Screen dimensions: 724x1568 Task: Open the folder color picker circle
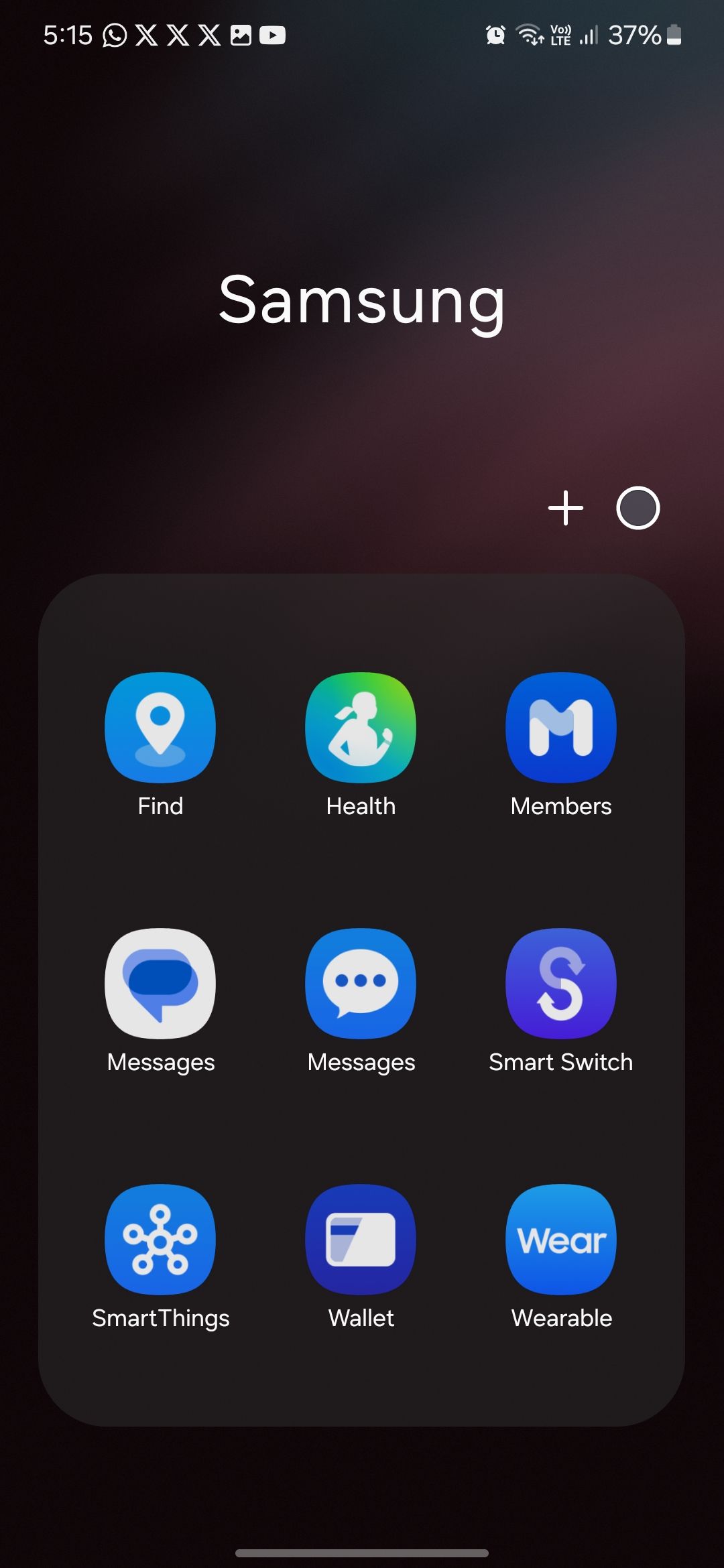[x=638, y=508]
